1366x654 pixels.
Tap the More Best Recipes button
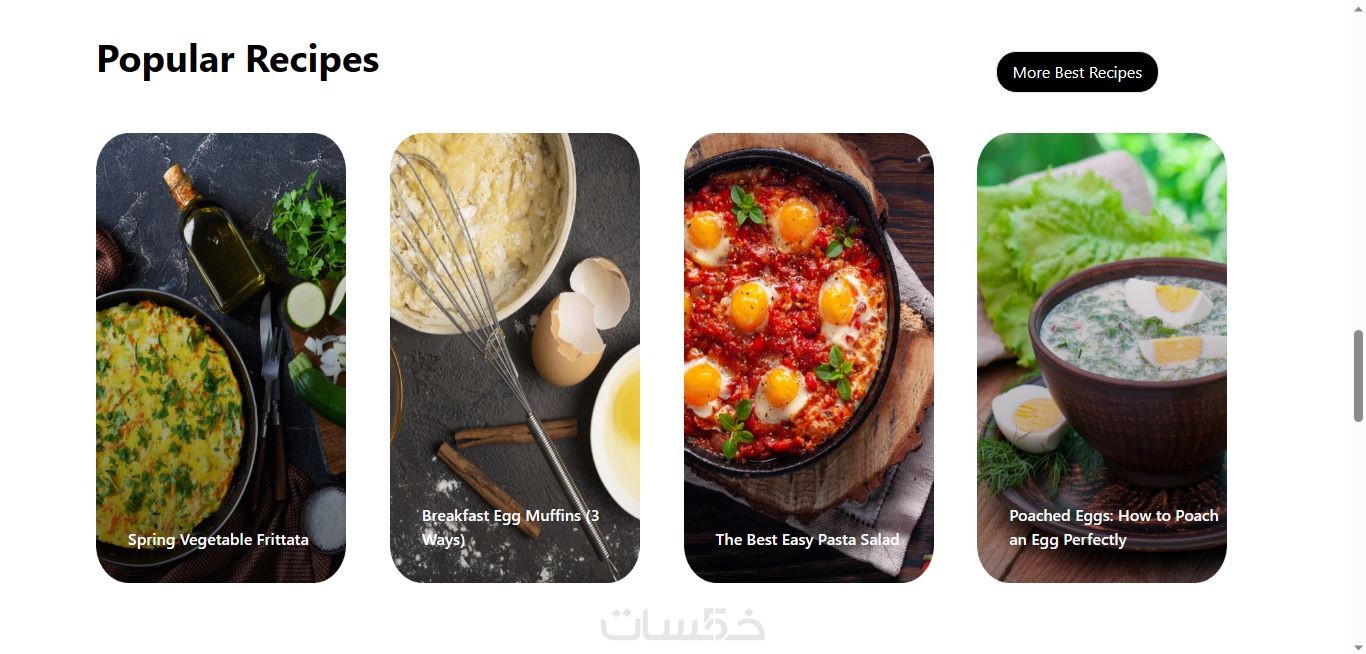tap(1077, 72)
